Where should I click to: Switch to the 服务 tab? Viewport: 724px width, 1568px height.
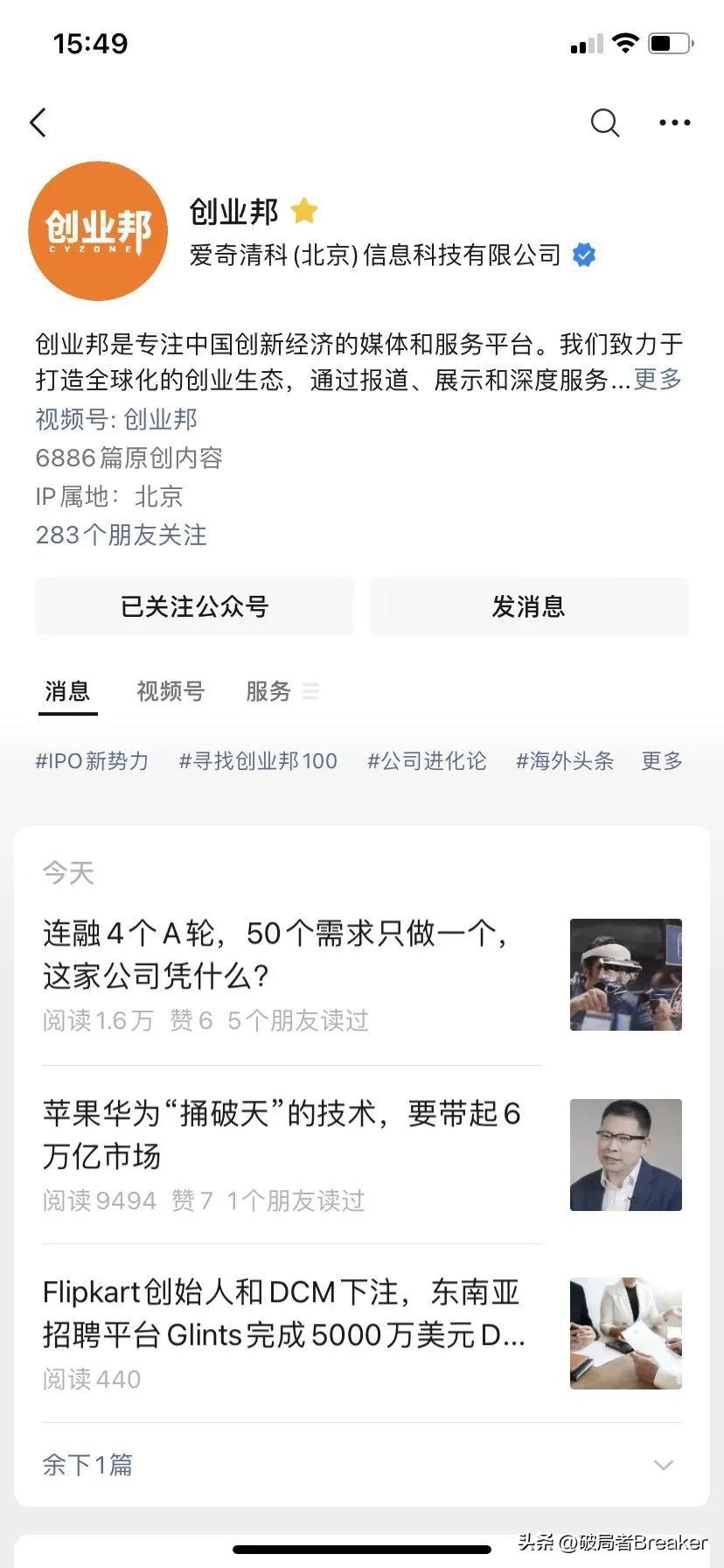(x=268, y=691)
